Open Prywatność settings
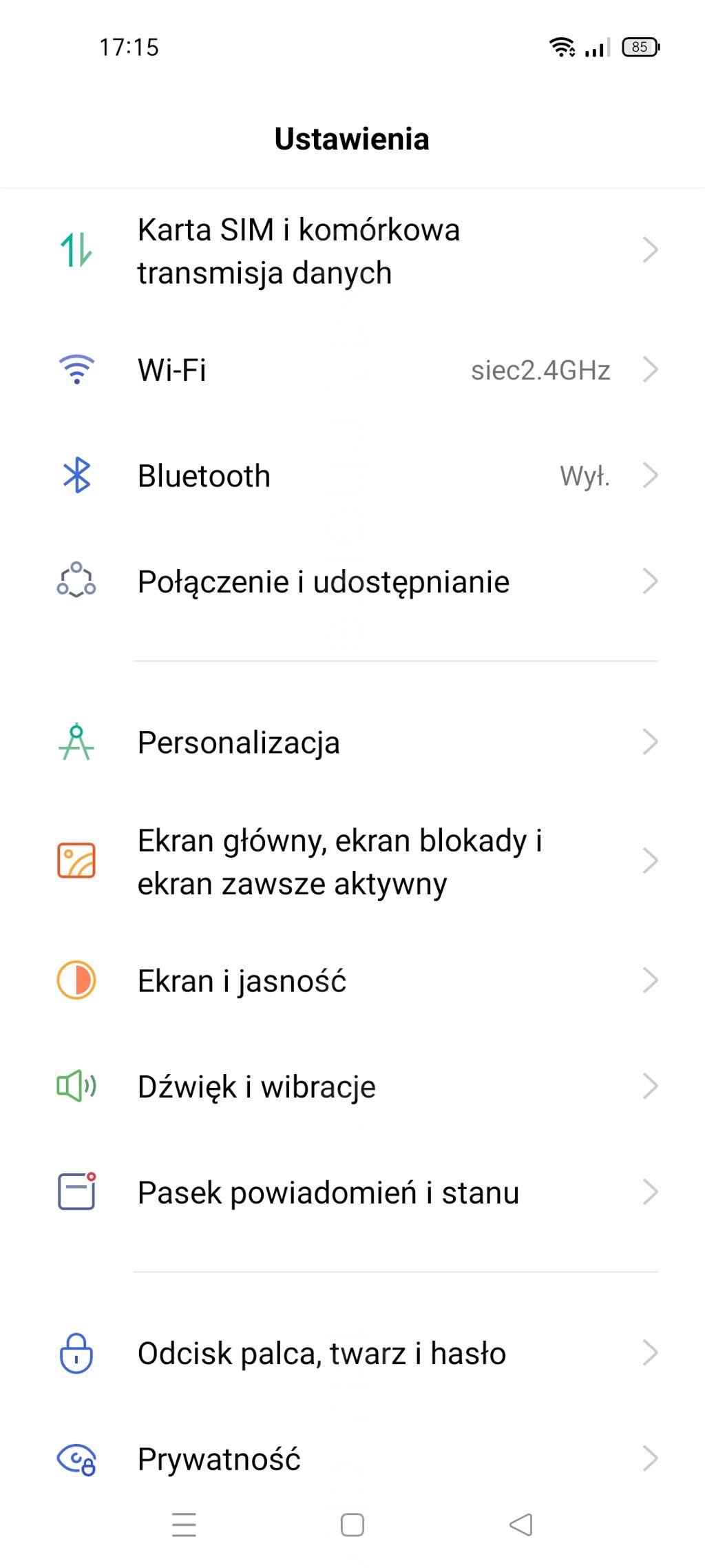 (x=351, y=1459)
